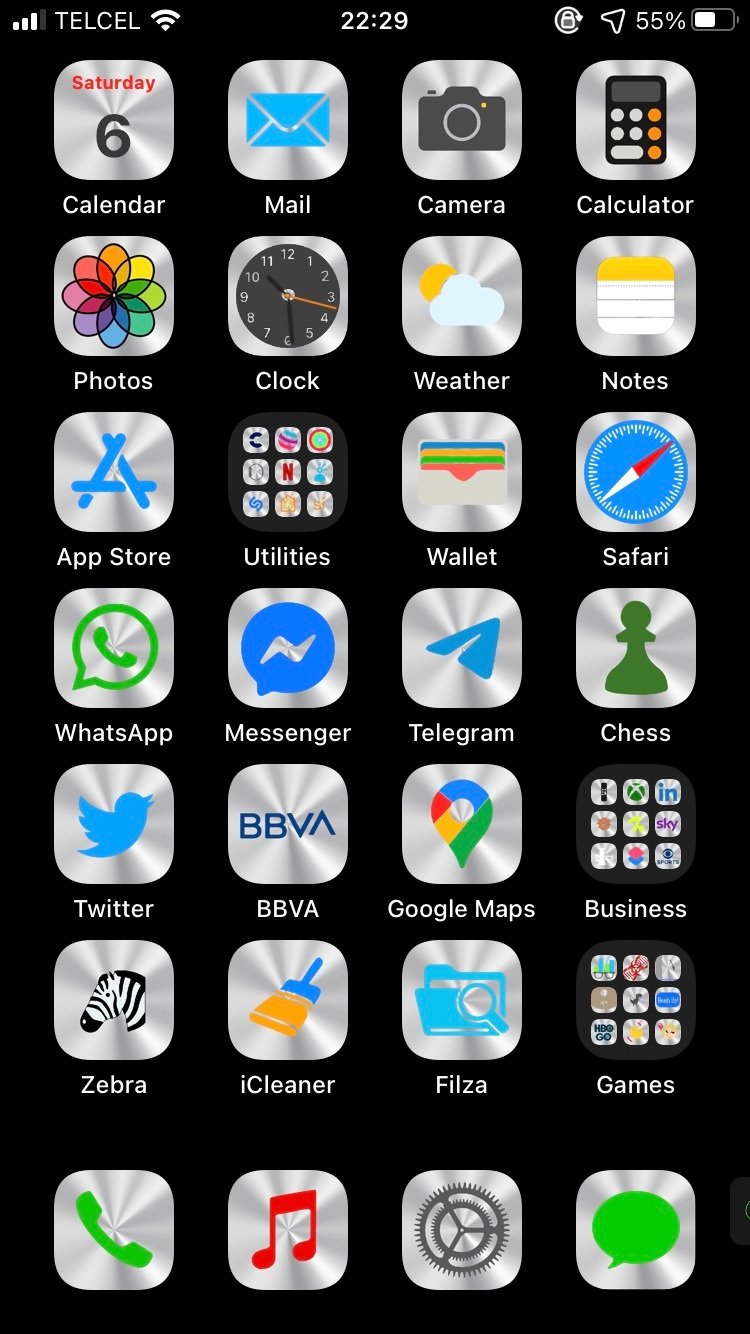Image resolution: width=750 pixels, height=1334 pixels.
Task: Open the Phone app in the dock
Action: pyautogui.click(x=113, y=1230)
